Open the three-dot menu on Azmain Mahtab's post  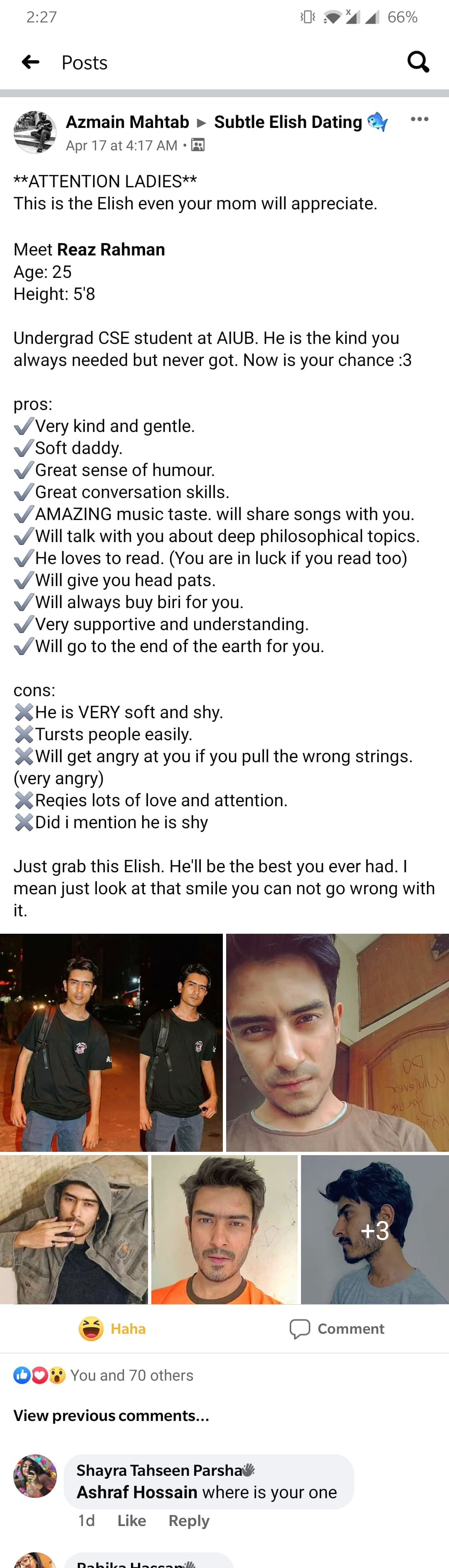pyautogui.click(x=419, y=119)
